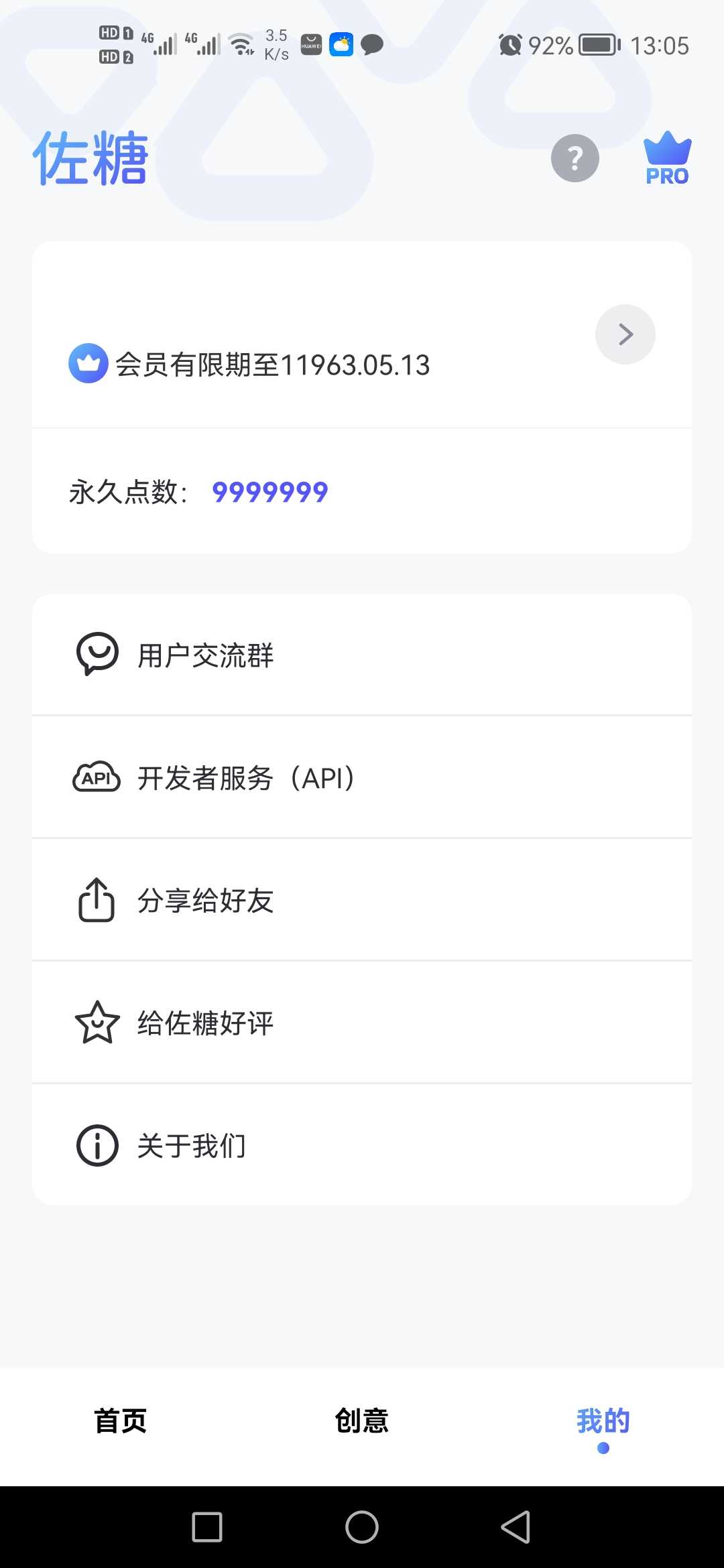724x1568 pixels.
Task: Open the help question mark icon
Action: coord(575,158)
